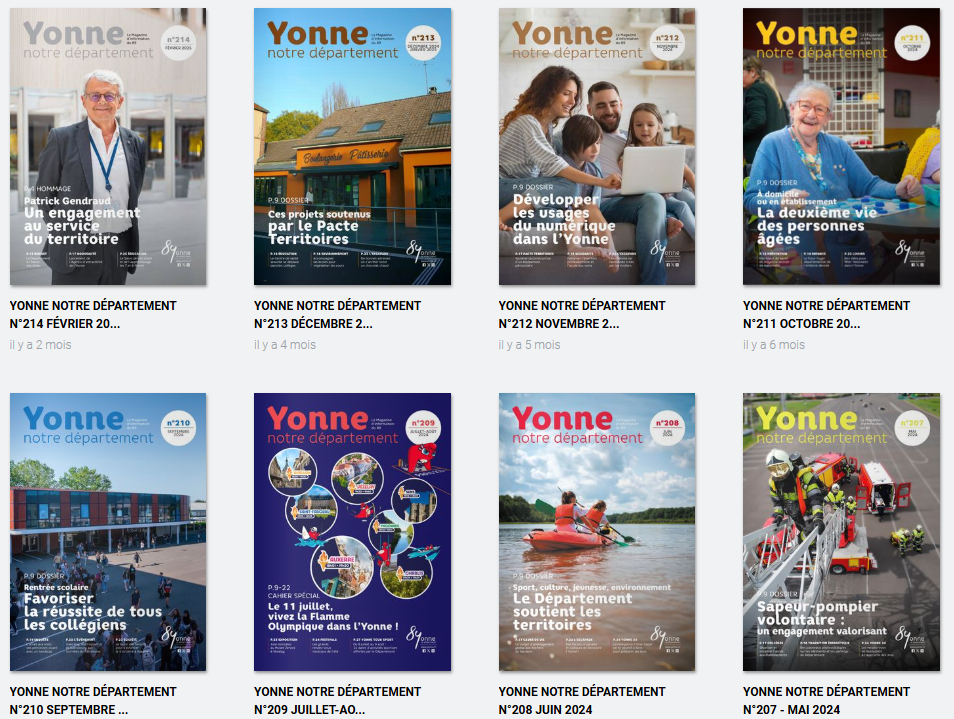Viewport: 954px width, 719px height.
Task: Open magazine issue N°214 Février cover
Action: click(x=108, y=147)
